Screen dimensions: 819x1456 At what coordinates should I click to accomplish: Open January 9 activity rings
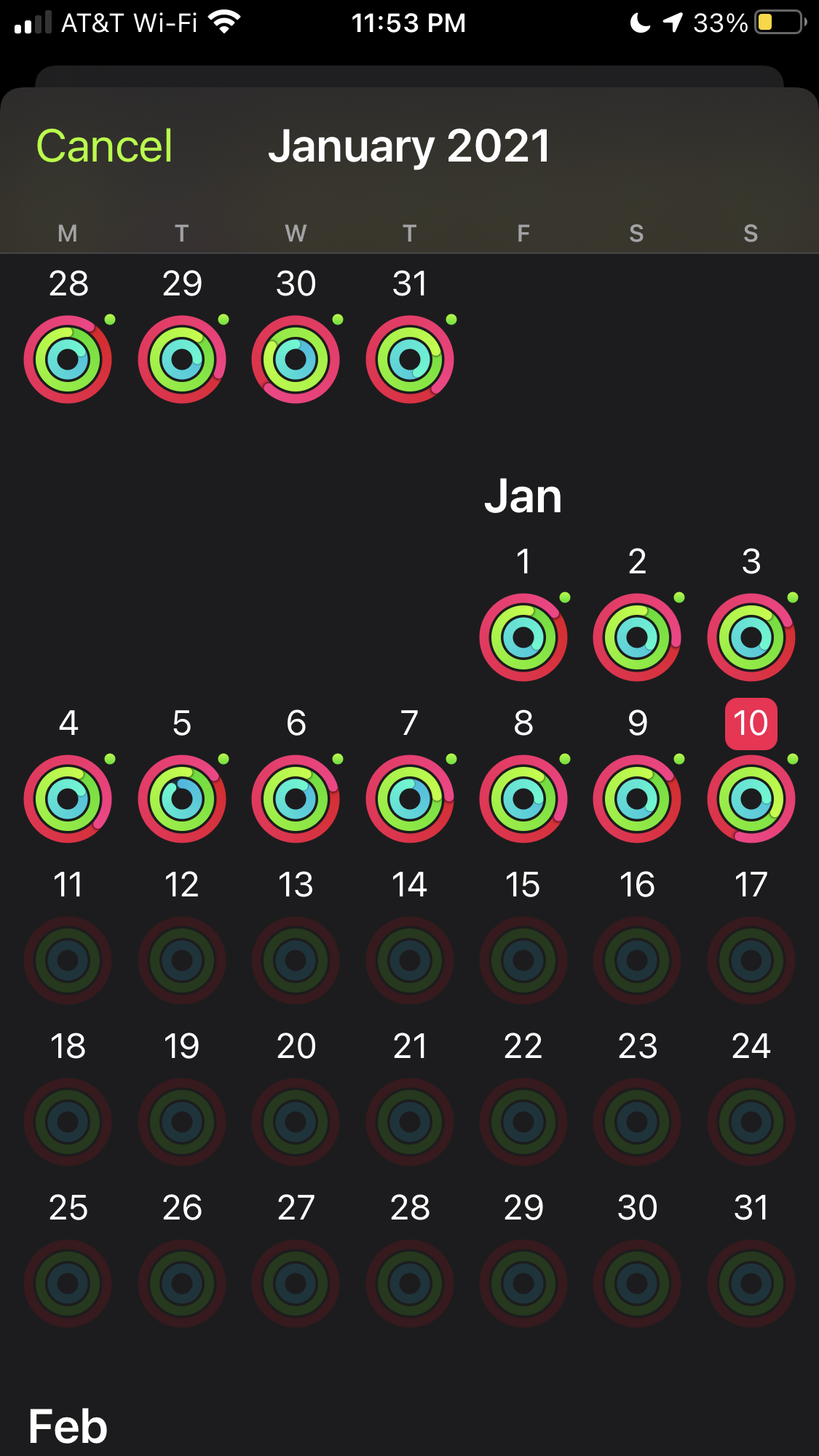click(637, 798)
